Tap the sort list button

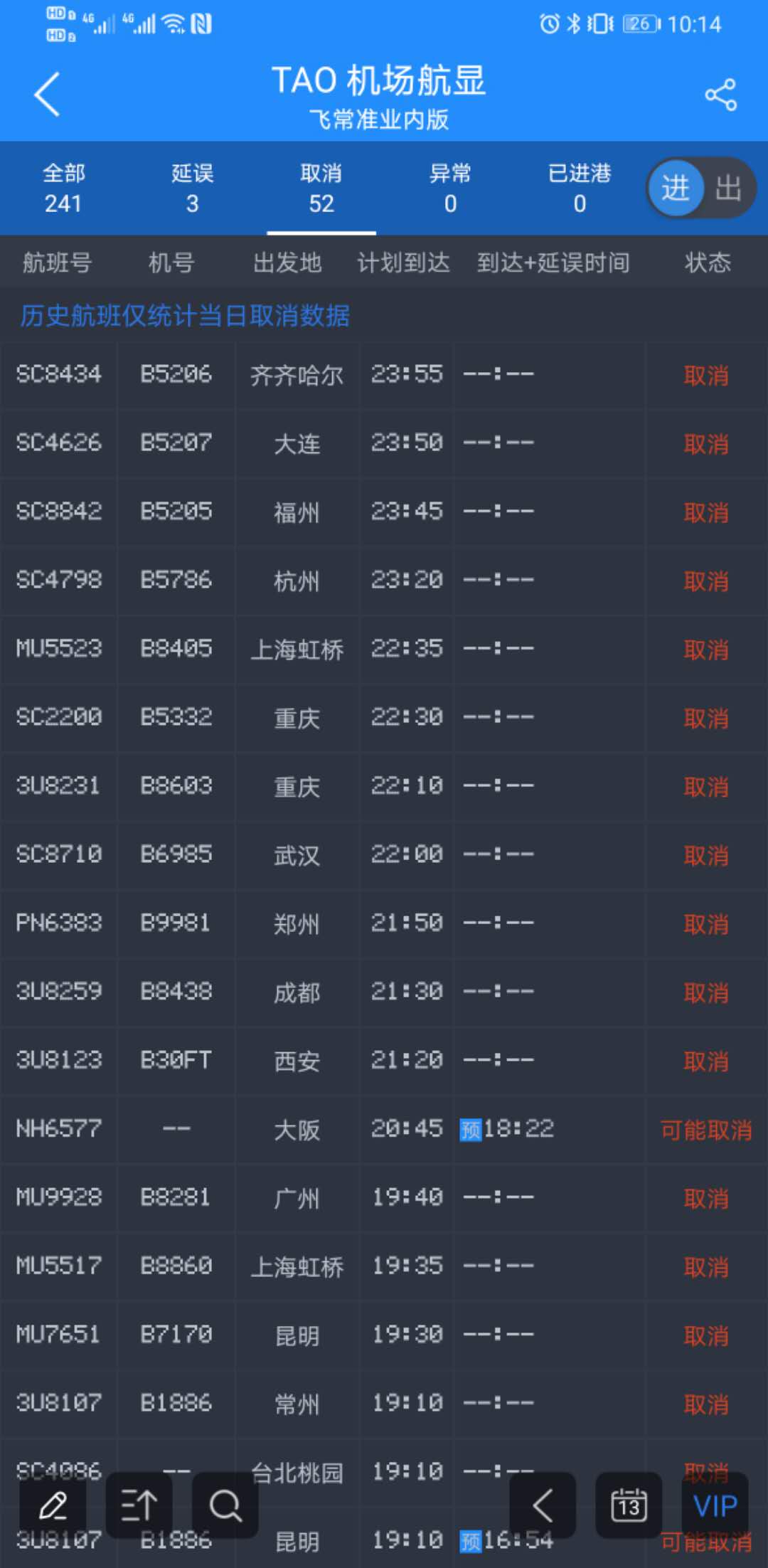tap(139, 1505)
